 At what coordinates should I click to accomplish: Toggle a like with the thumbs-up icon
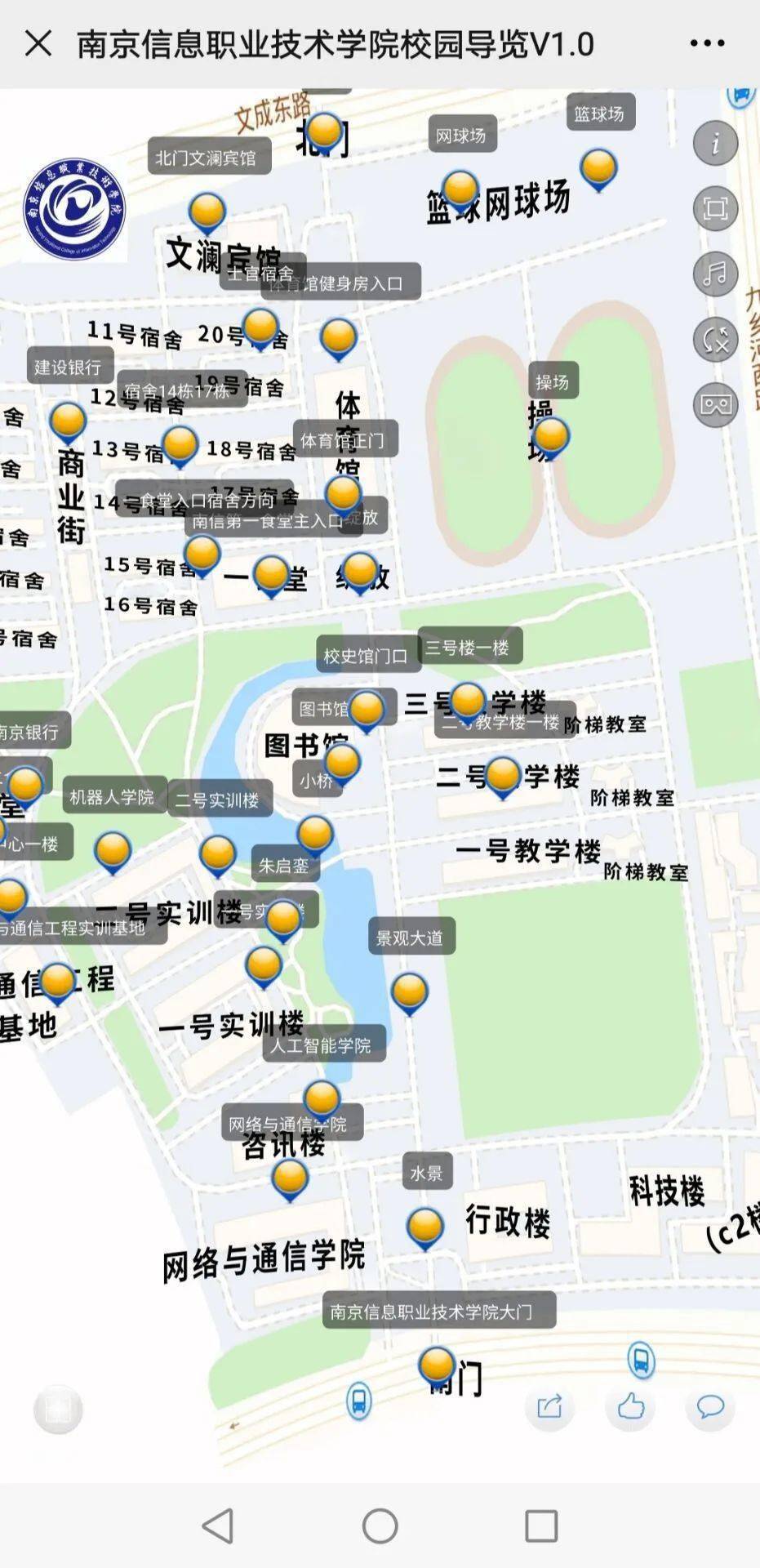(629, 1408)
